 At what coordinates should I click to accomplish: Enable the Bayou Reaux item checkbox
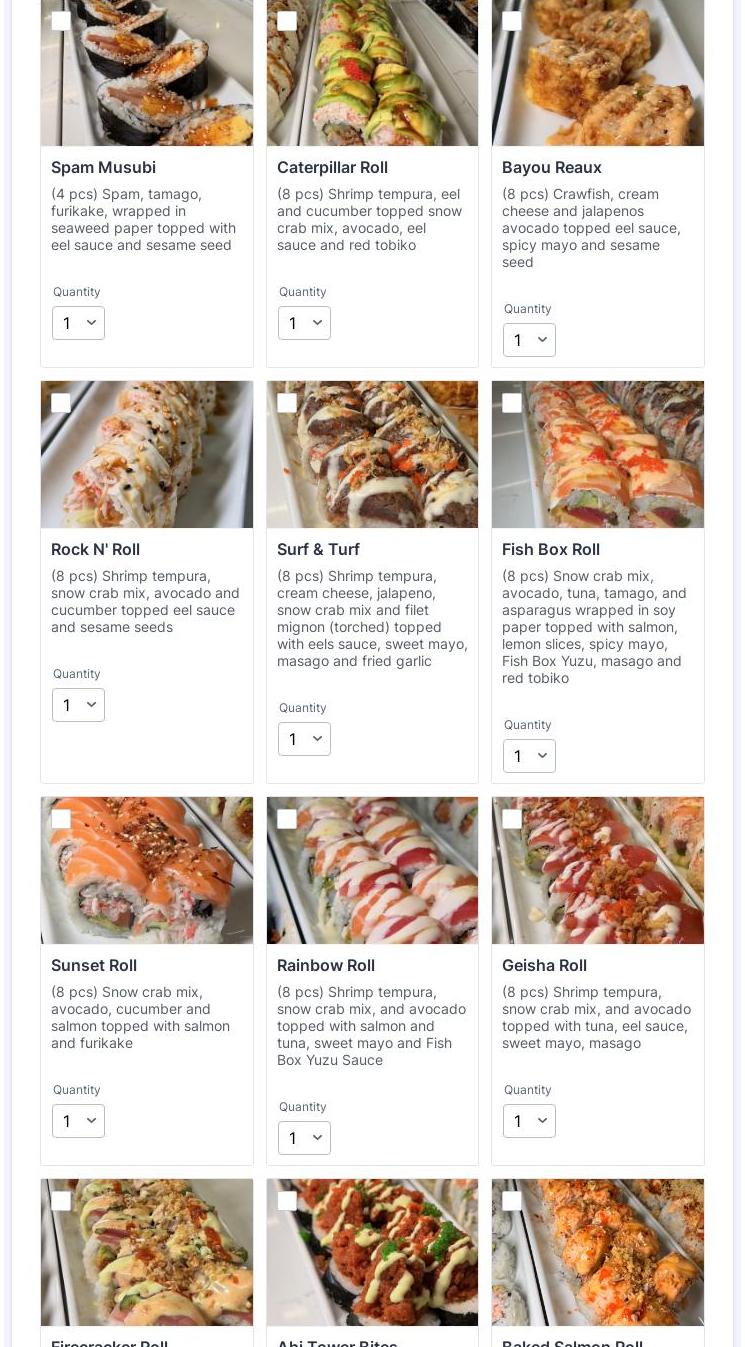512,20
